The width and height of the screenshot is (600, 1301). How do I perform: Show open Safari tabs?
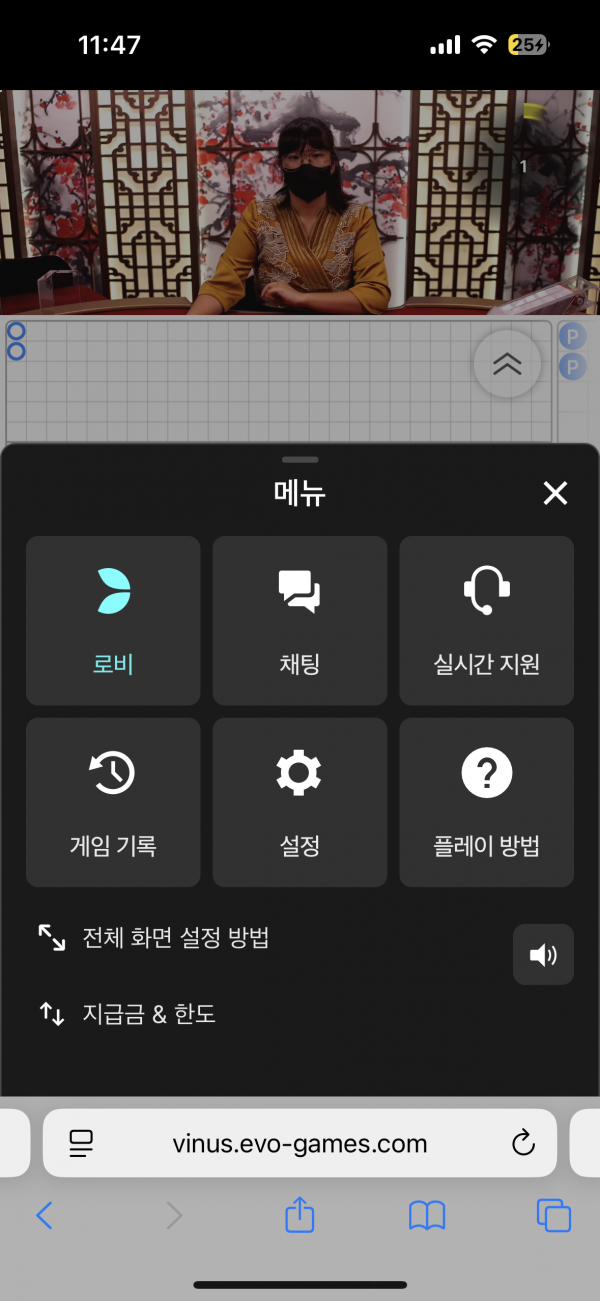[554, 1215]
